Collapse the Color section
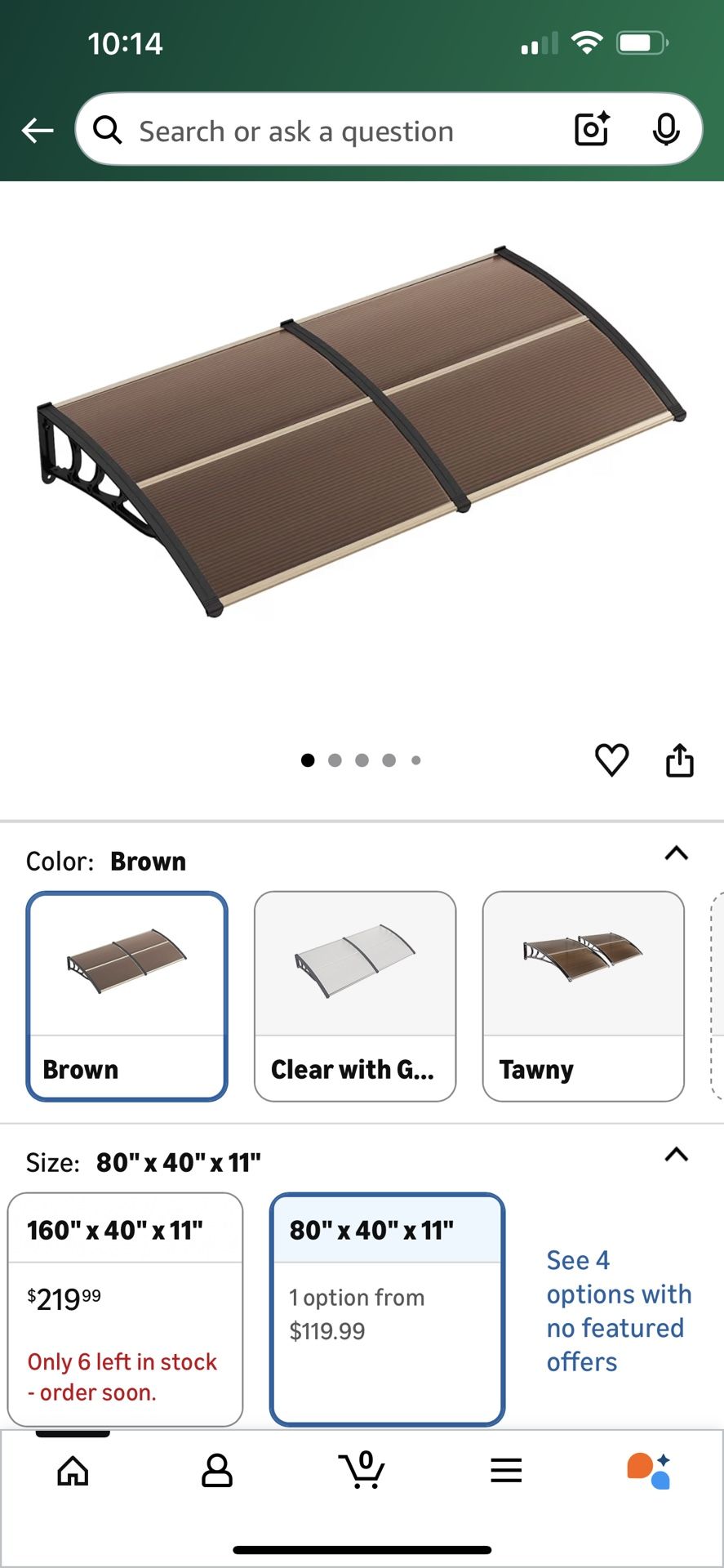Screen dimensions: 724x1568 pos(675,854)
